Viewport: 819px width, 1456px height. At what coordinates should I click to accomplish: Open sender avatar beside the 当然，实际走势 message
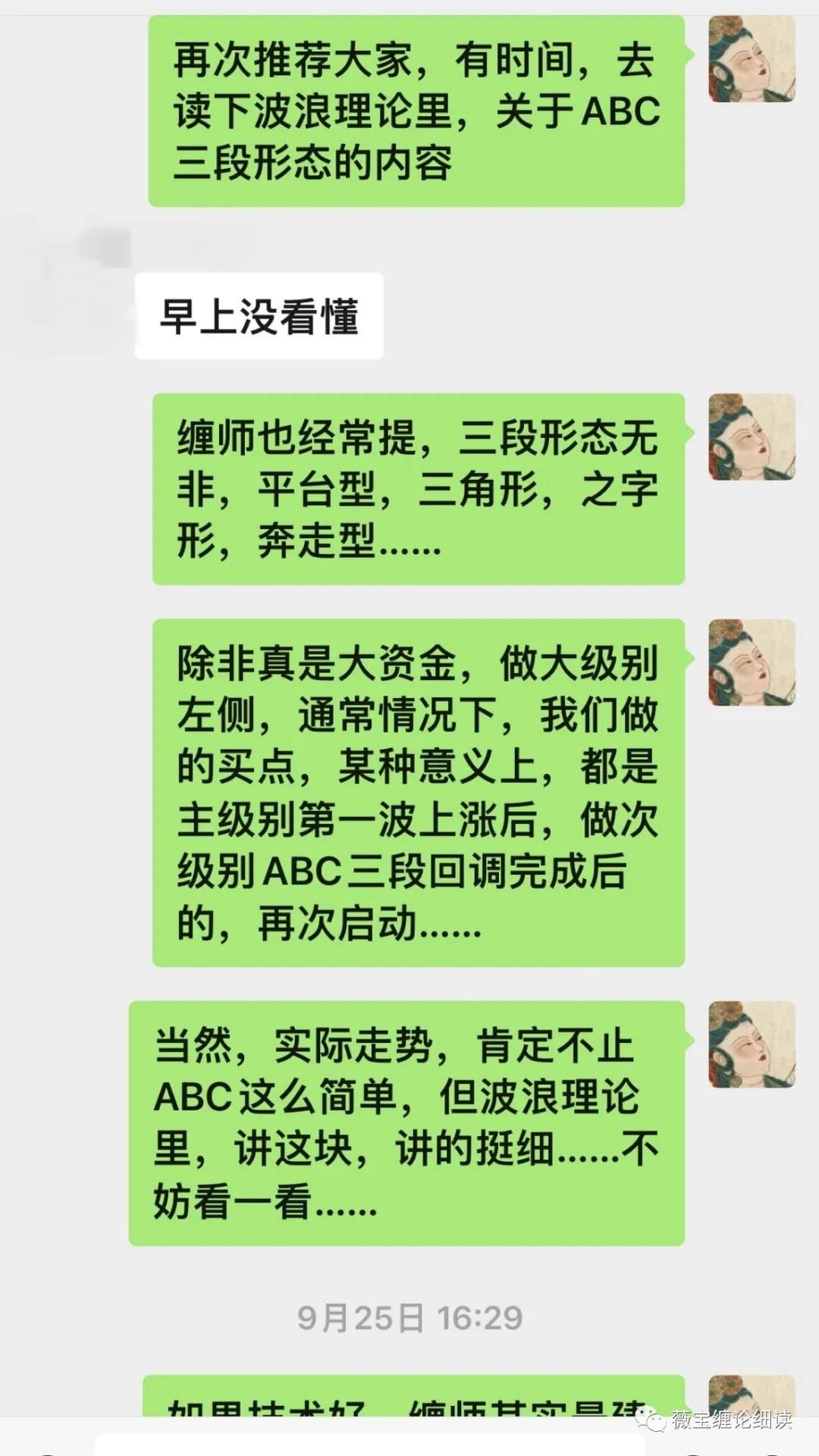[752, 1044]
